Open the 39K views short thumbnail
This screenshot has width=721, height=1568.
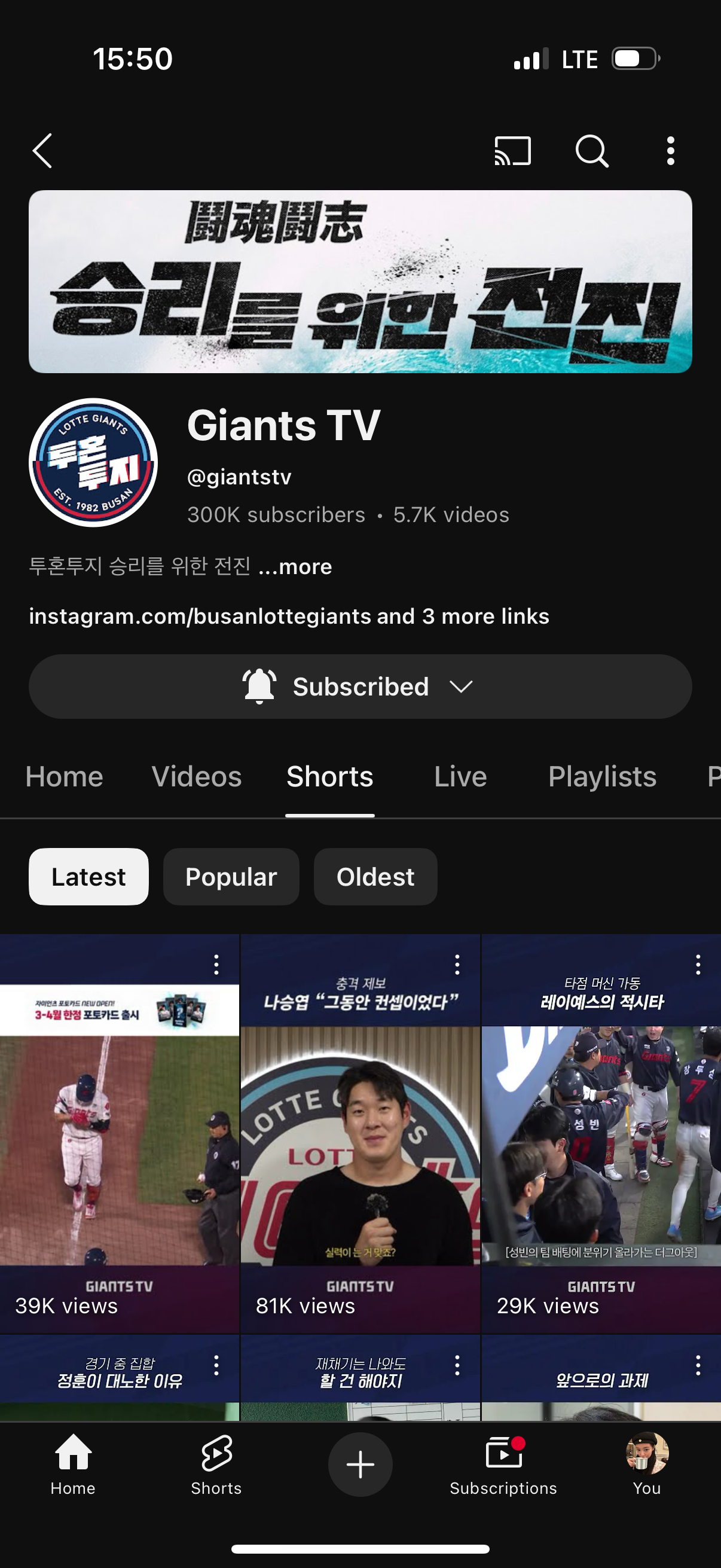tap(120, 1126)
